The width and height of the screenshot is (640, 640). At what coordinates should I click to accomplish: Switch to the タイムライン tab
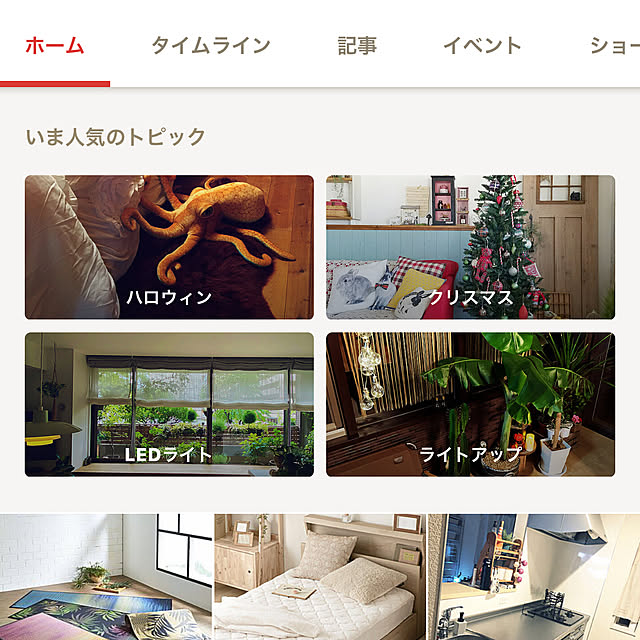point(211,46)
